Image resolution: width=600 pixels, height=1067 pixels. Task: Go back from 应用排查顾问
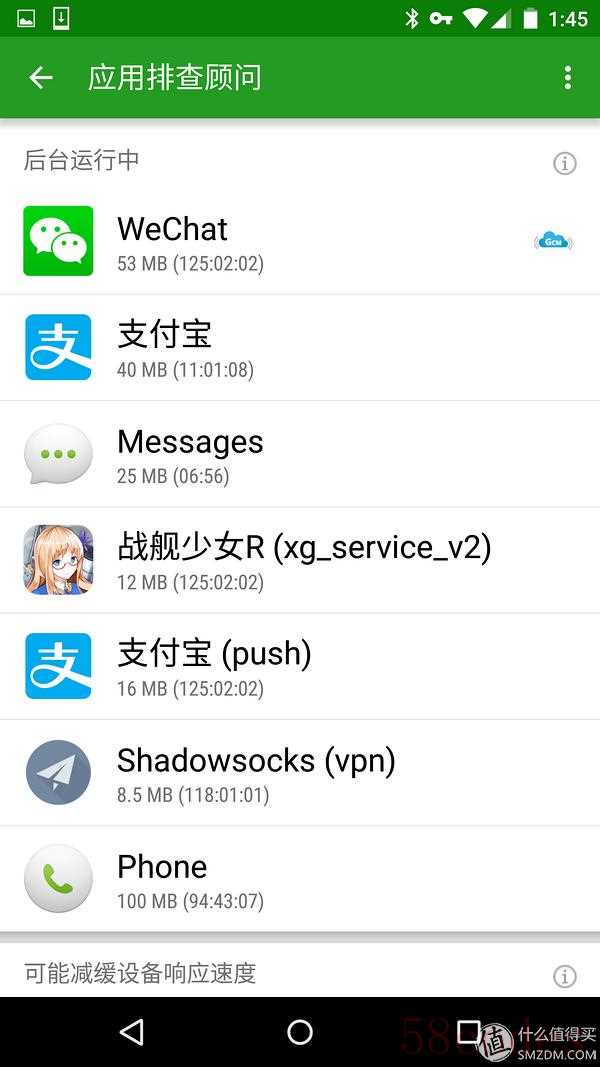(40, 77)
